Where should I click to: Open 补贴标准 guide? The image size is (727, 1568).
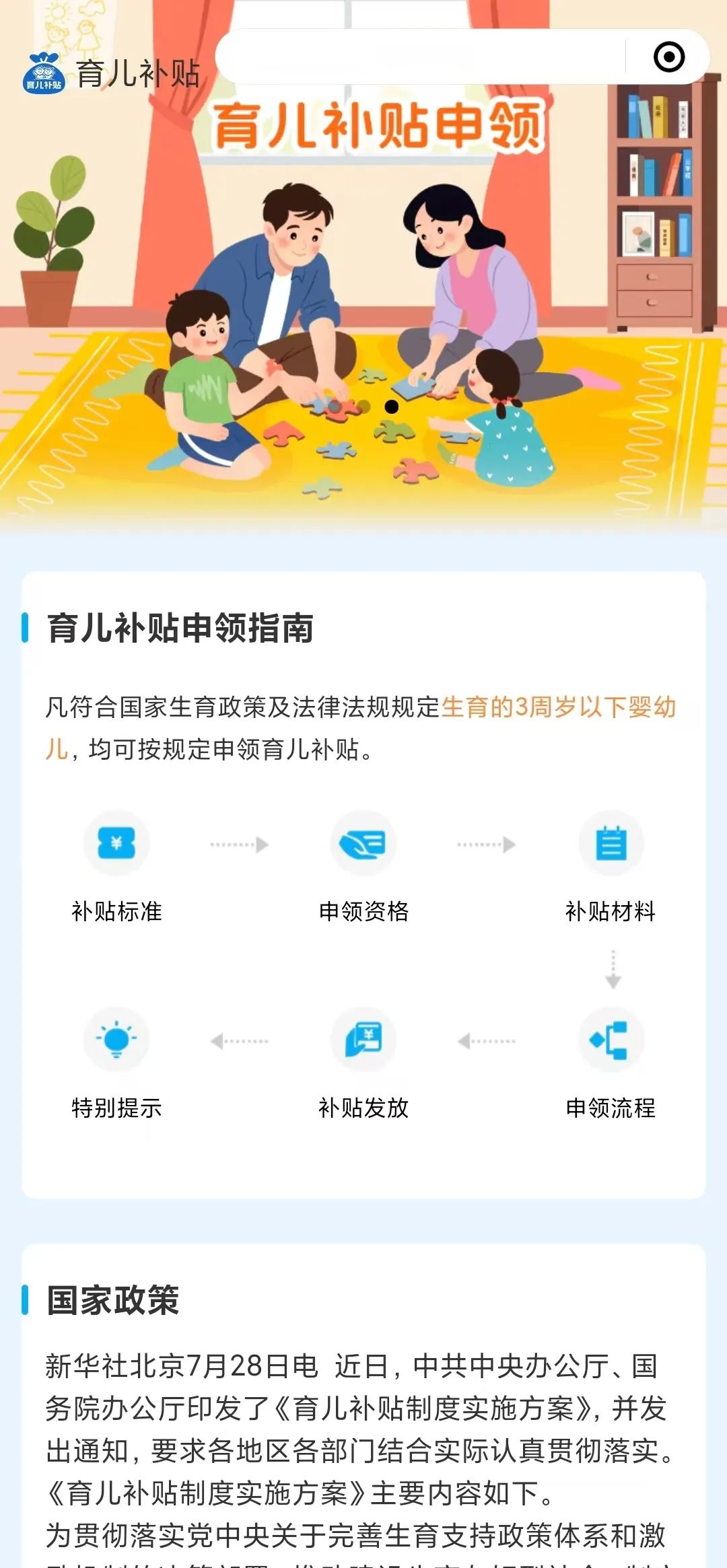click(116, 844)
